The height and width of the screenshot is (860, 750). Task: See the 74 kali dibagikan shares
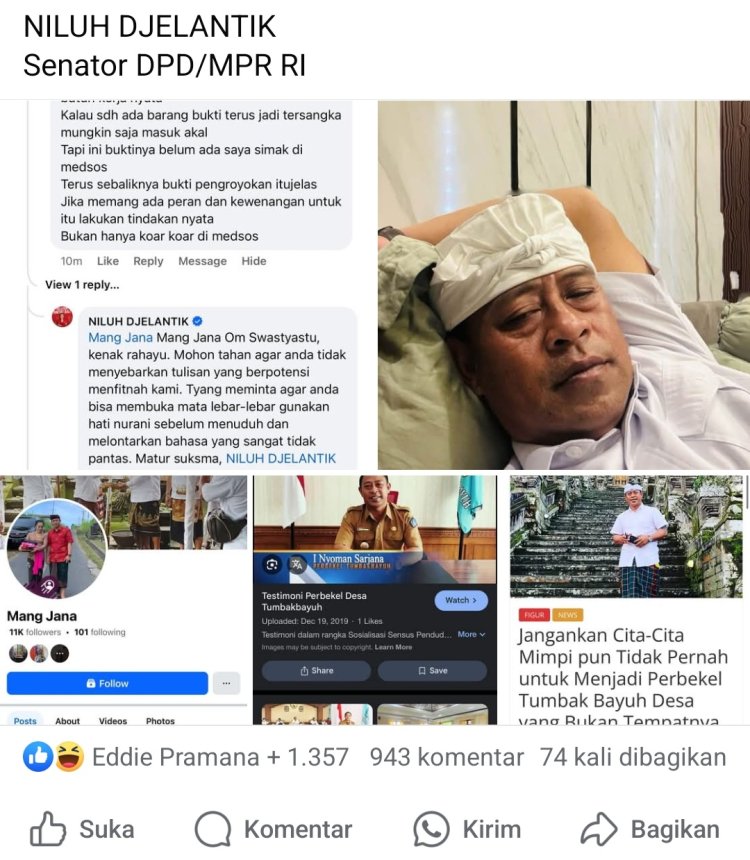632,758
